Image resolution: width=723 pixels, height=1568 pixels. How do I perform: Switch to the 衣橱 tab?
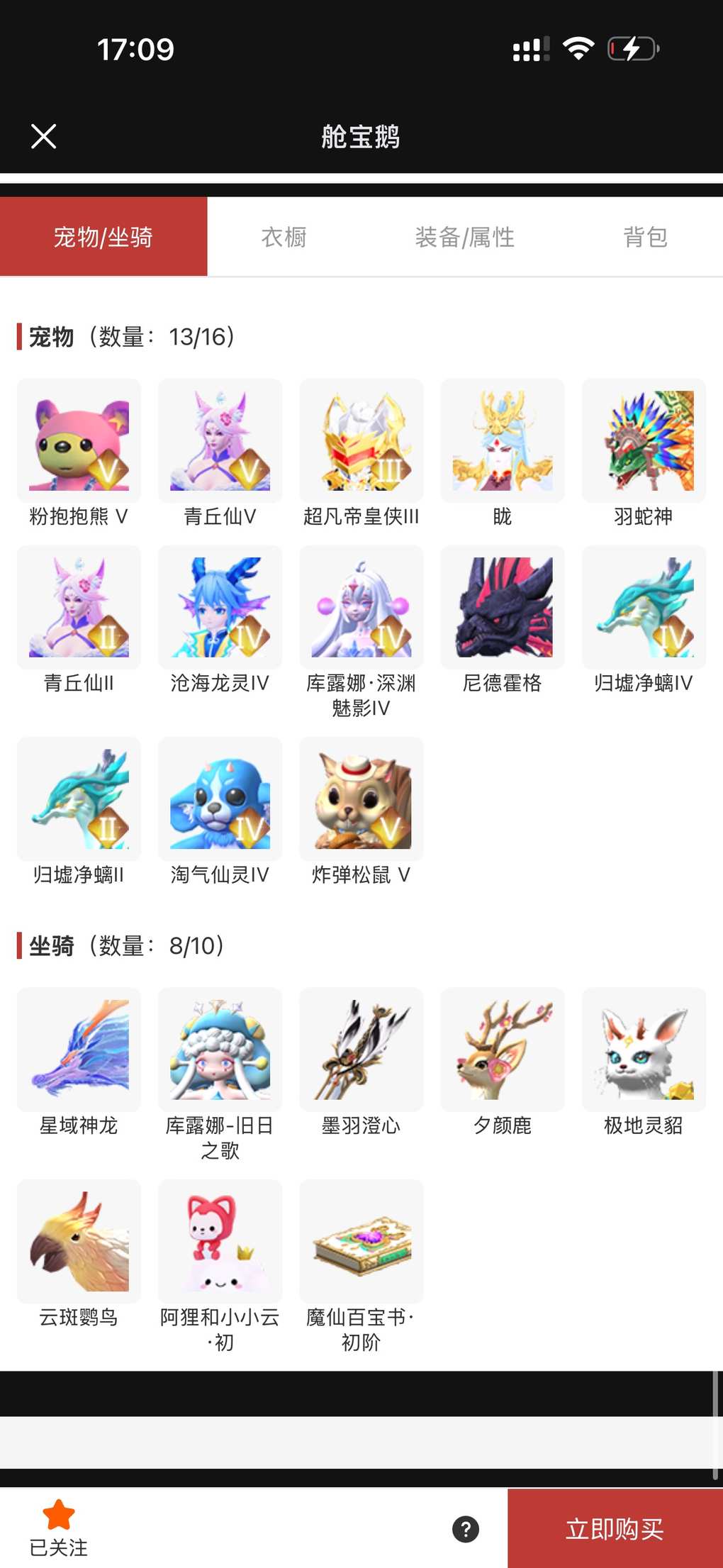tap(284, 237)
